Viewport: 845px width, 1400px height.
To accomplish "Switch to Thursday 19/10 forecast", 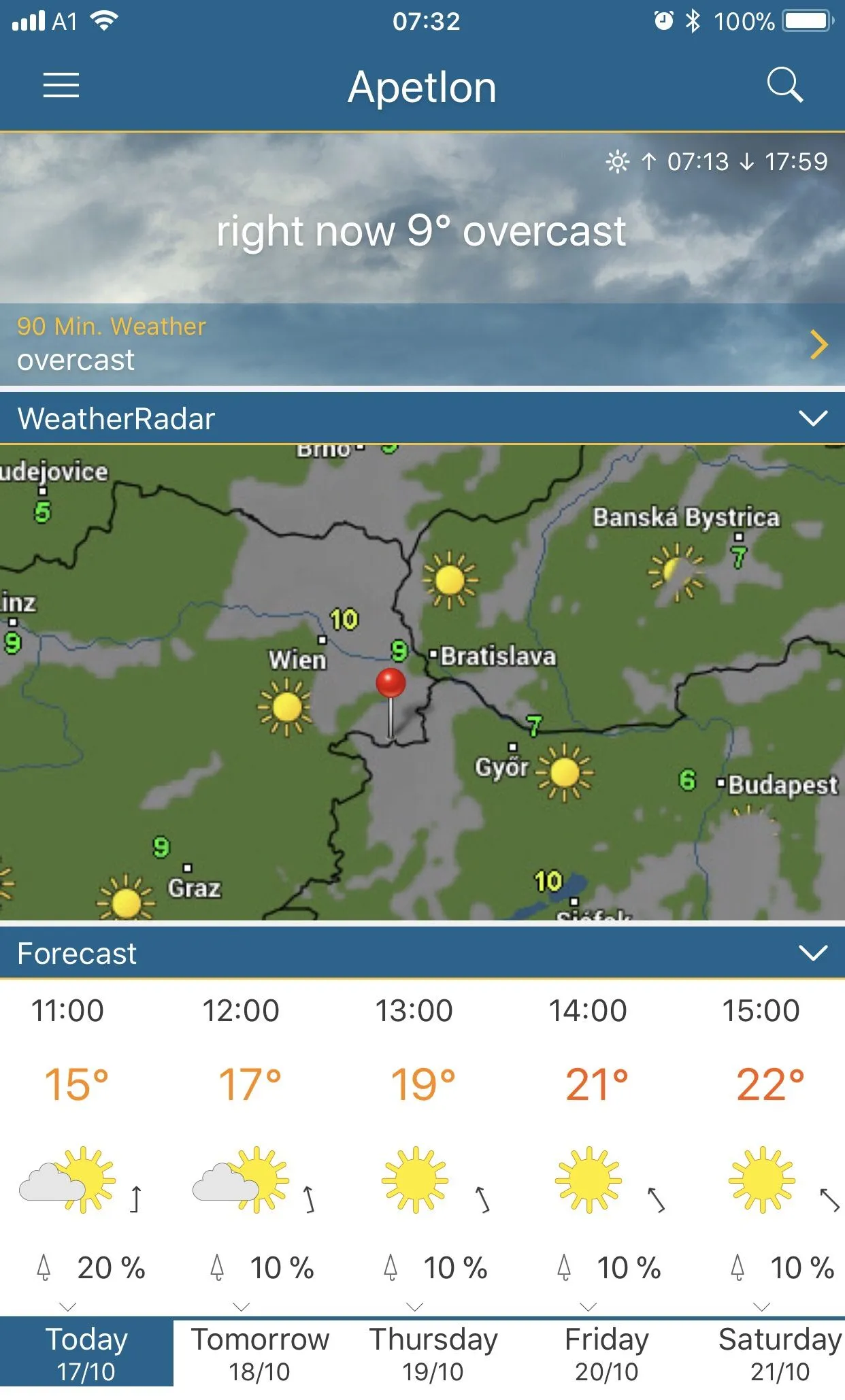I will [433, 1354].
